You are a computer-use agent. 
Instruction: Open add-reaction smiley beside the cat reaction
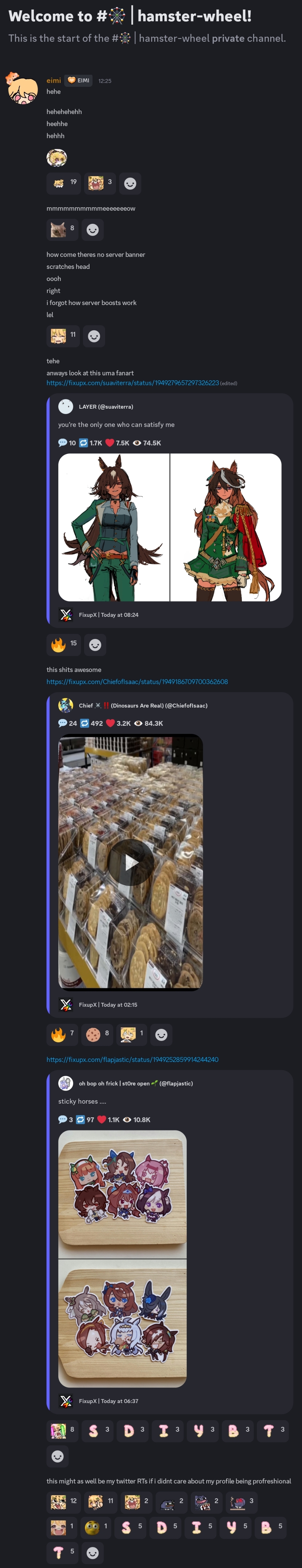tap(93, 229)
